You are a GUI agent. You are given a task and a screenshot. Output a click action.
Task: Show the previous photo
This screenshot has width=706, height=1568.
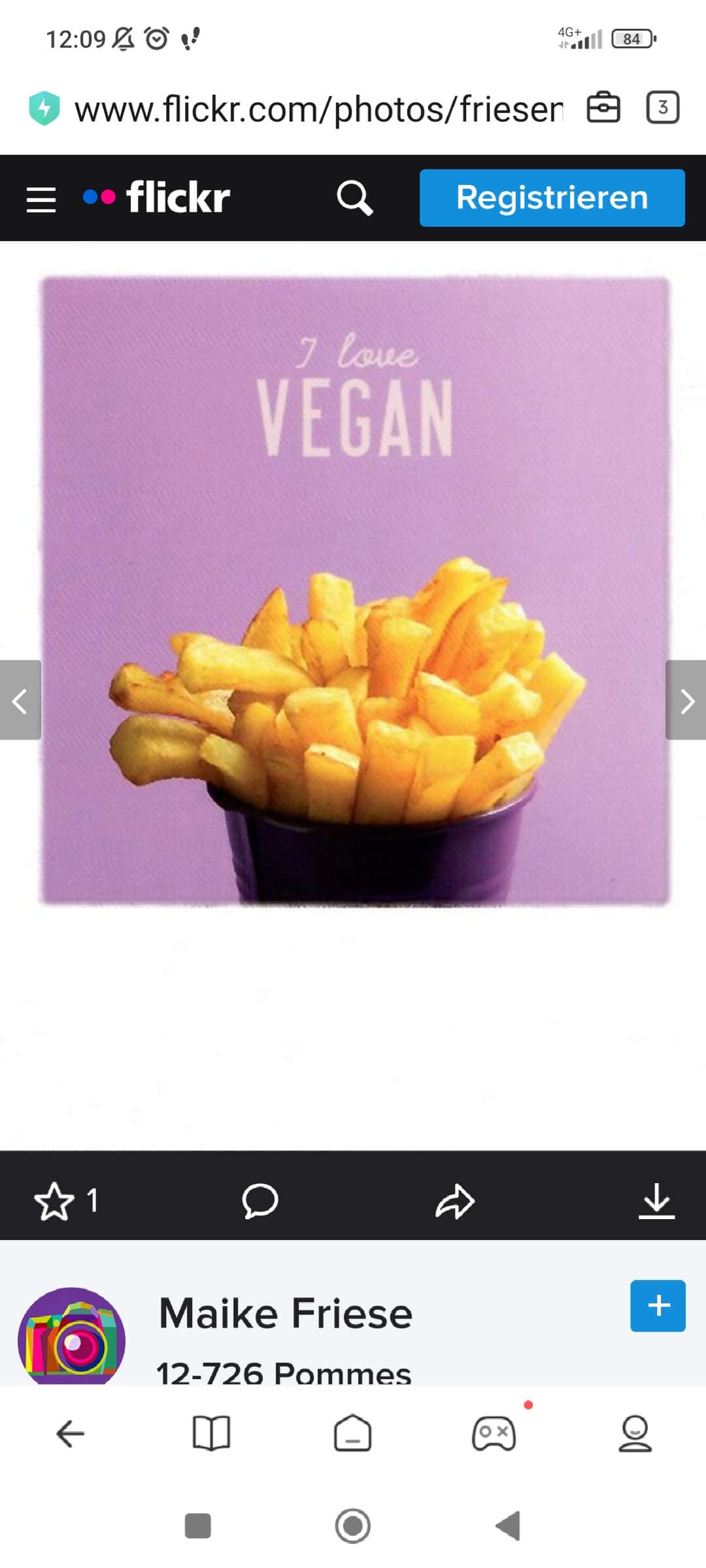pyautogui.click(x=20, y=700)
